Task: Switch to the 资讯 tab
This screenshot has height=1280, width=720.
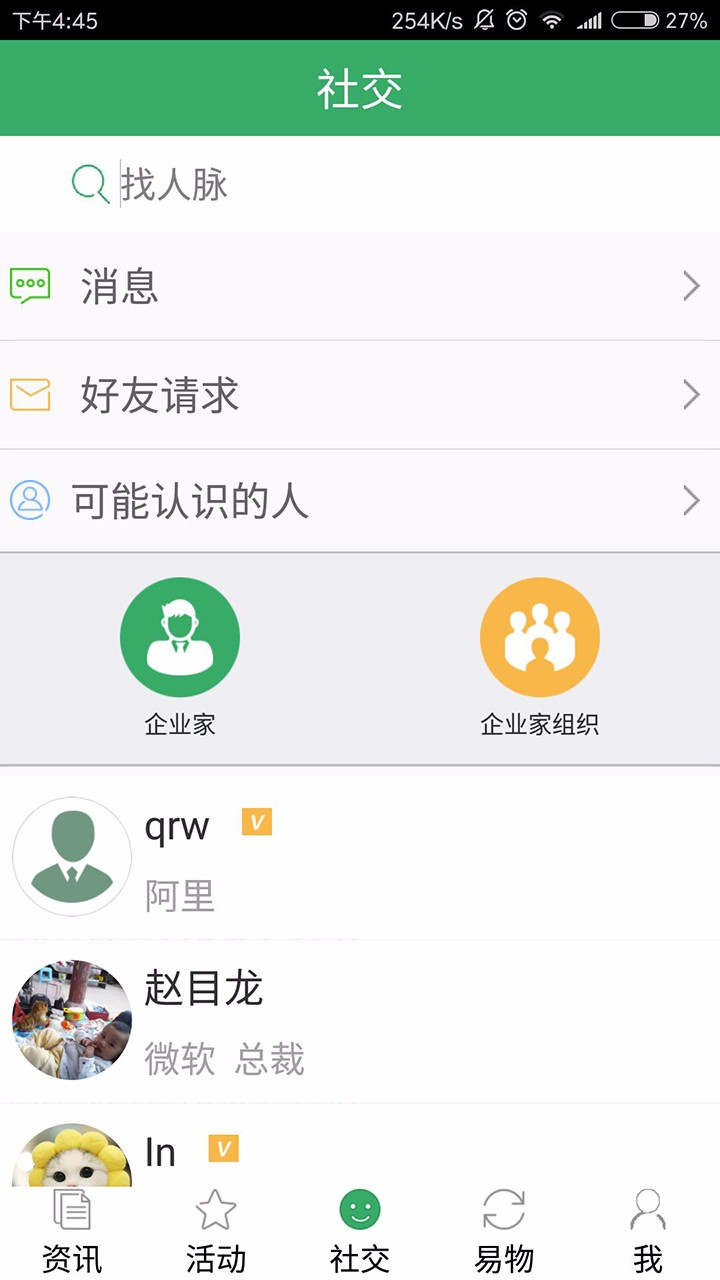Action: coord(72,1232)
